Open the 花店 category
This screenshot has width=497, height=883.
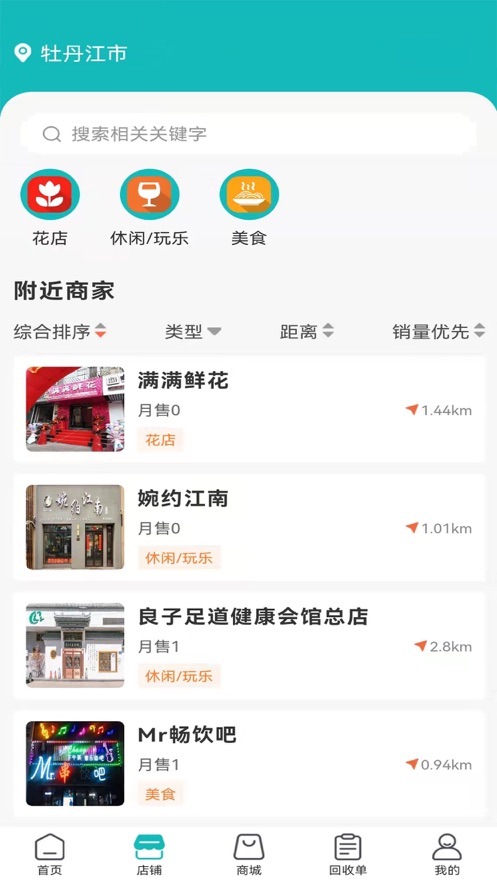point(50,207)
